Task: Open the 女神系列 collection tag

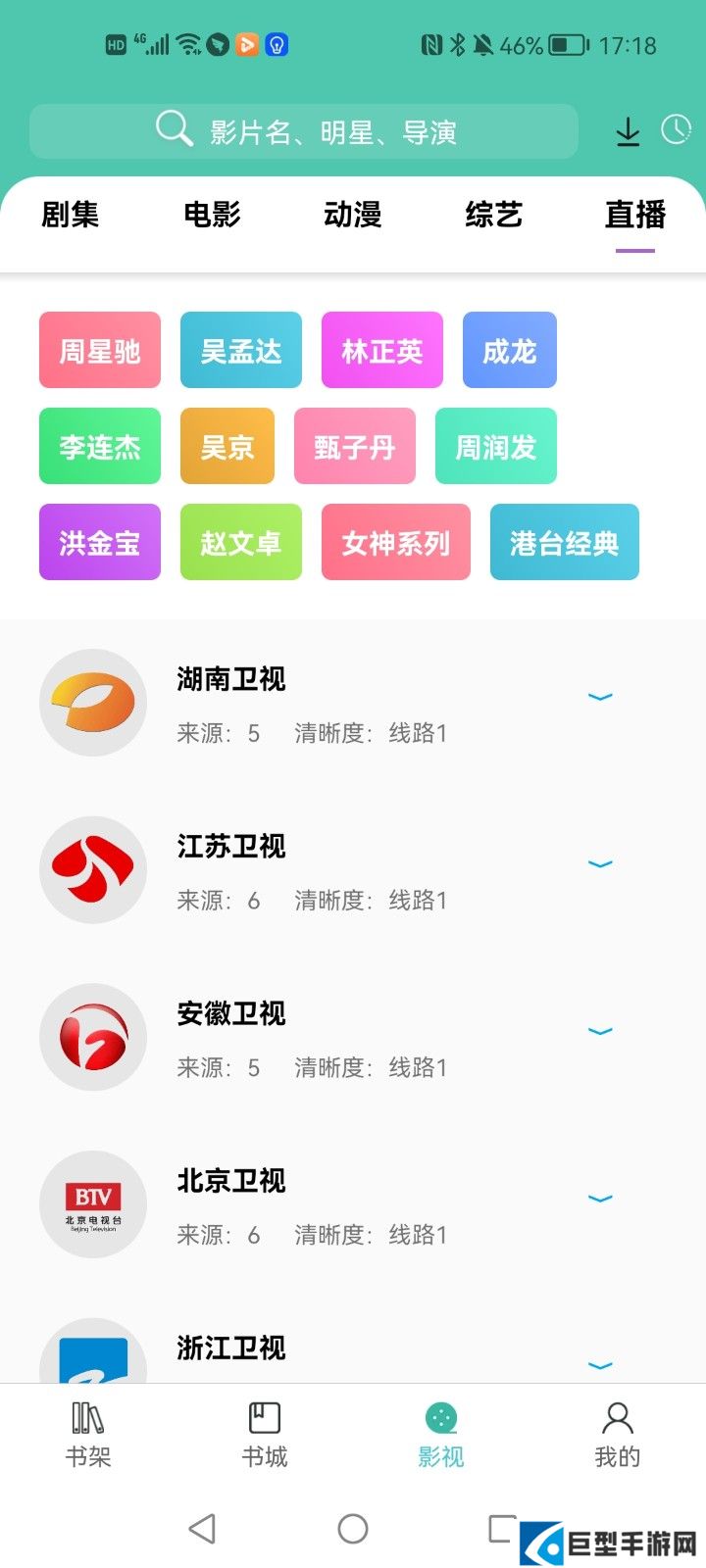Action: coord(396,542)
